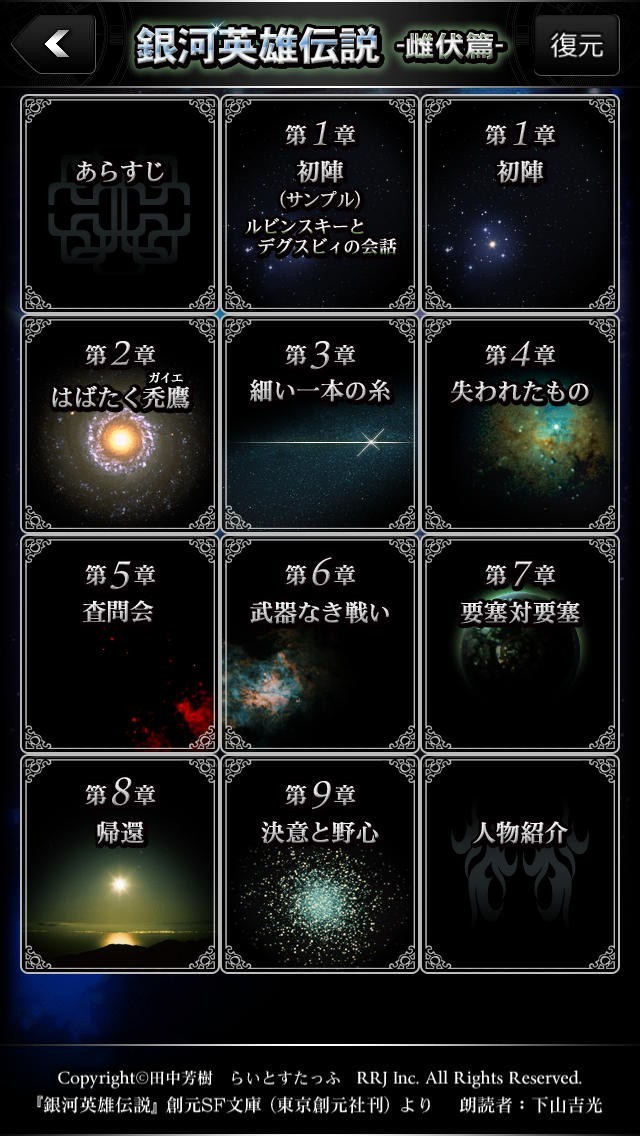Tap the 復元 restore button
Viewport: 640px width, 1136px height.
pos(576,45)
